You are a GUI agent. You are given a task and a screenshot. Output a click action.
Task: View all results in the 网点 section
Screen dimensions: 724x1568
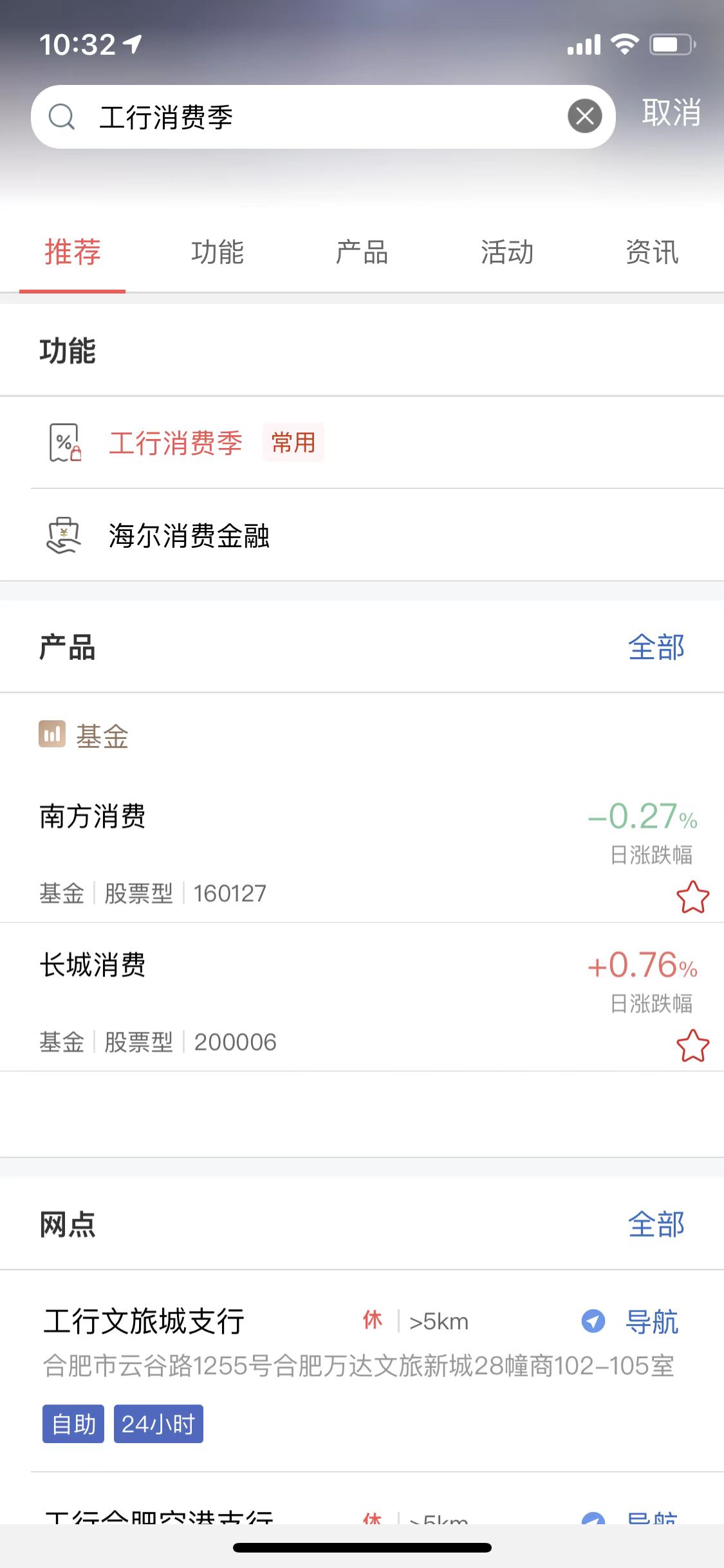[x=656, y=1224]
